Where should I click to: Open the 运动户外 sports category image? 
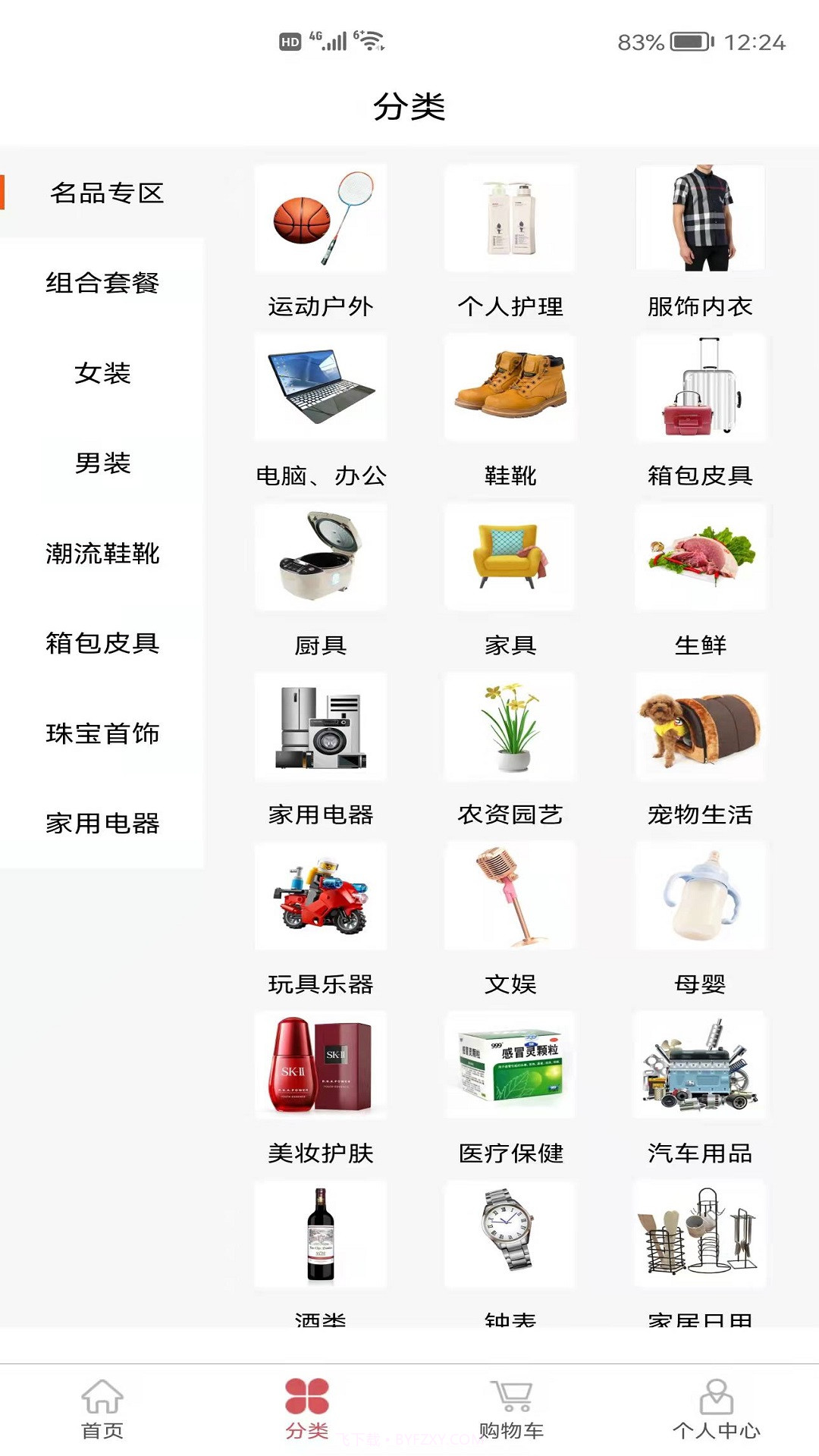(x=320, y=218)
